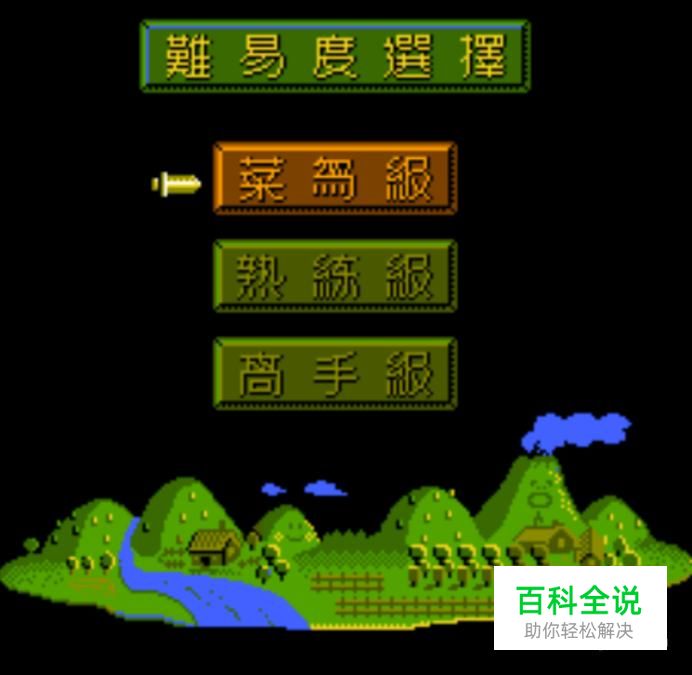Screen dimensions: 692x675
Task: Choose the 熟練級 skilled difficulty
Action: click(335, 276)
